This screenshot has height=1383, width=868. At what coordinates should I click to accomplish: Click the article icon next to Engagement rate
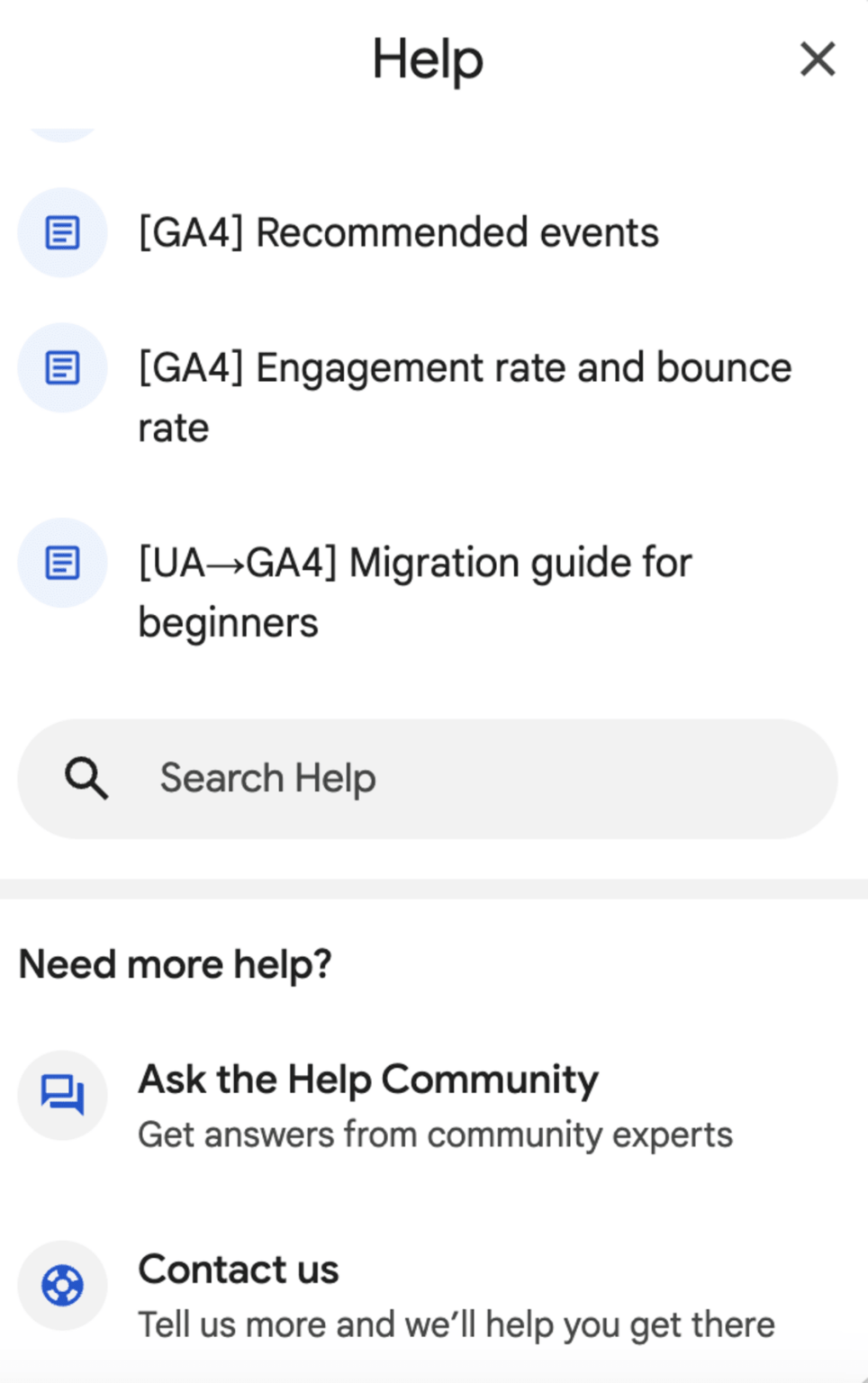pos(61,366)
